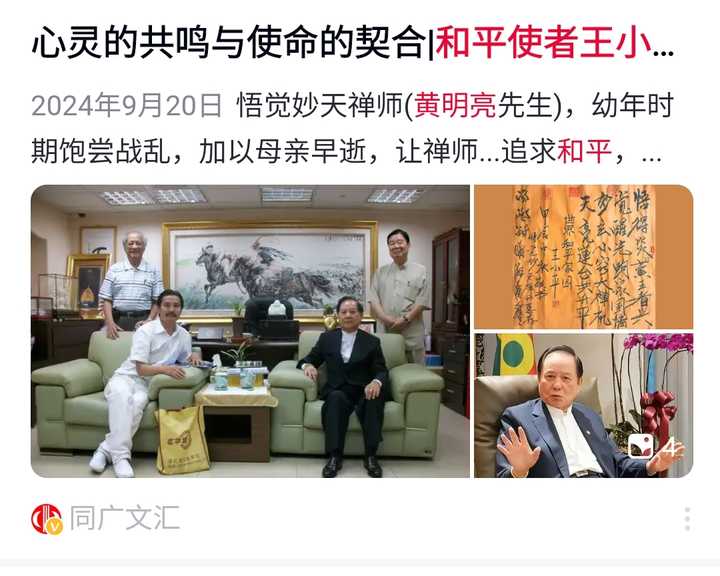Image resolution: width=720 pixels, height=576 pixels.
Task: Open the 同广文汇 source profile
Action: pos(105,518)
